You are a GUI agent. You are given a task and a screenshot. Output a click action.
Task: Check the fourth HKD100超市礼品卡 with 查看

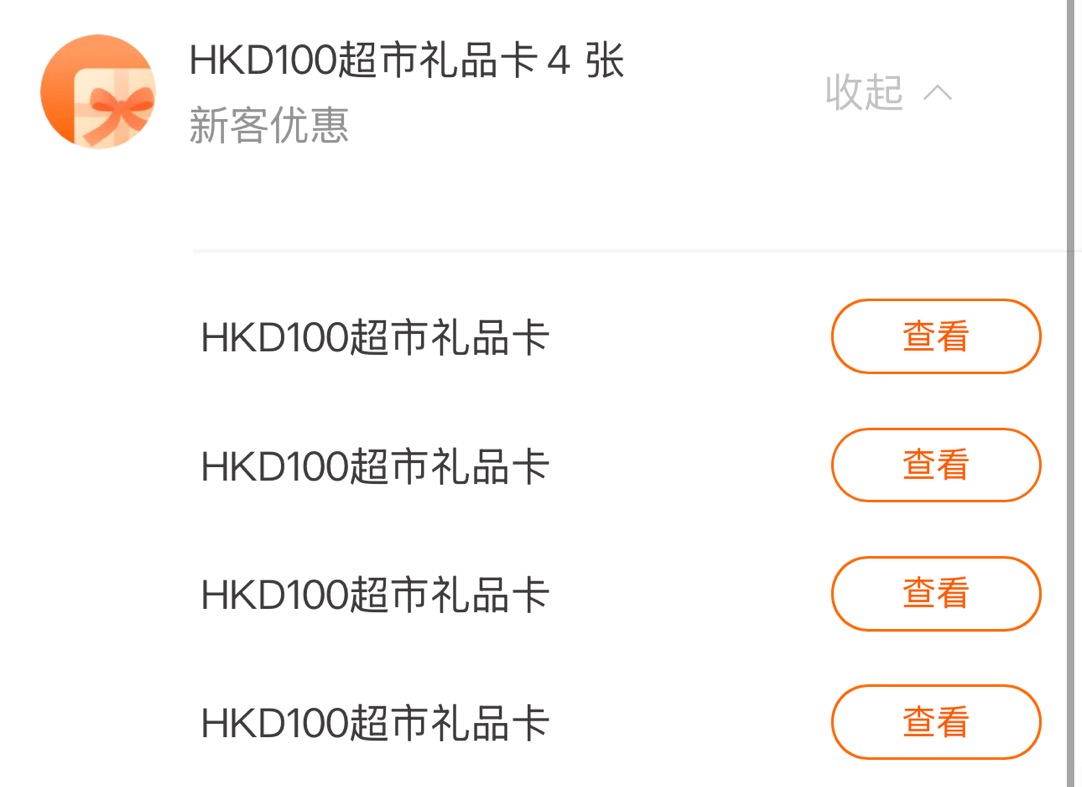point(935,722)
